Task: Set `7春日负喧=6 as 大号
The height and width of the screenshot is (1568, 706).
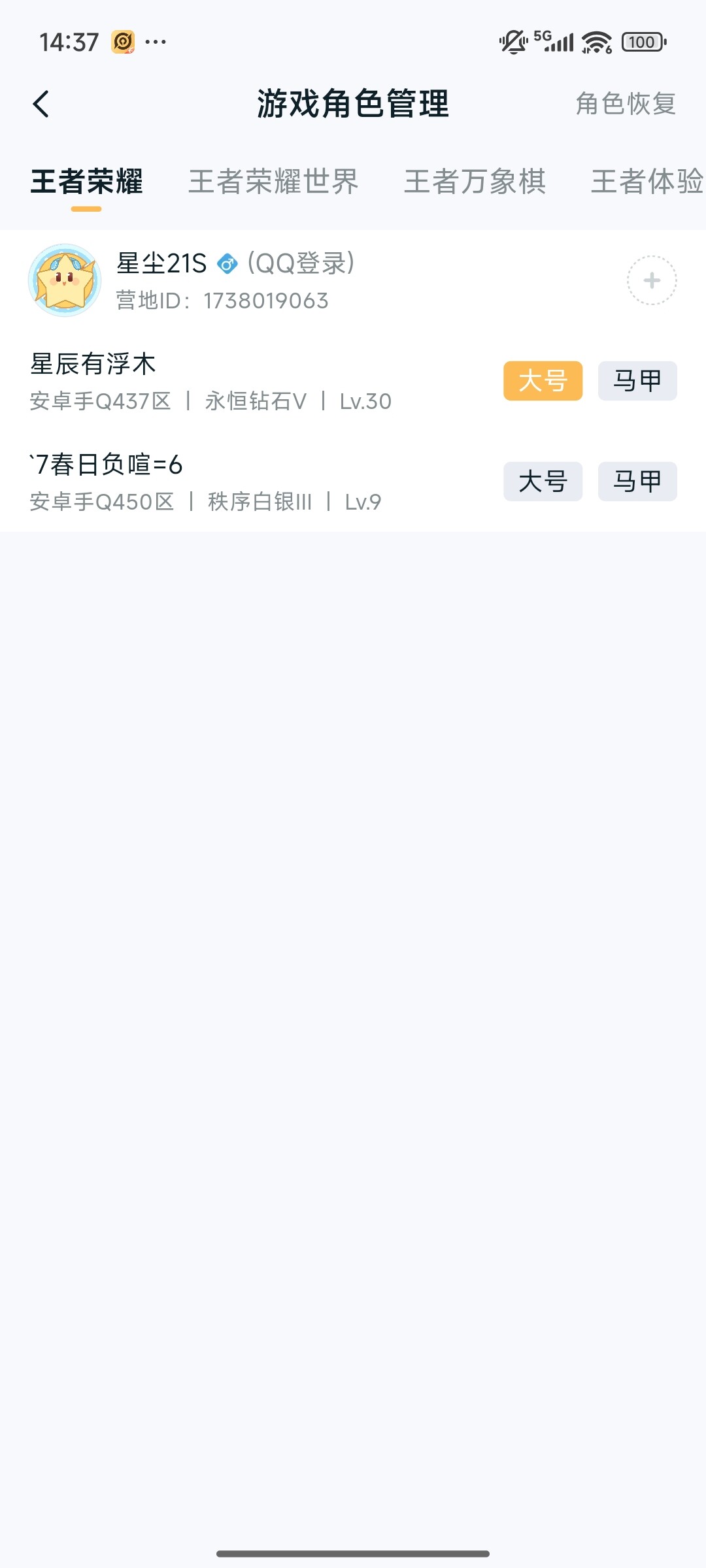Action: (543, 482)
